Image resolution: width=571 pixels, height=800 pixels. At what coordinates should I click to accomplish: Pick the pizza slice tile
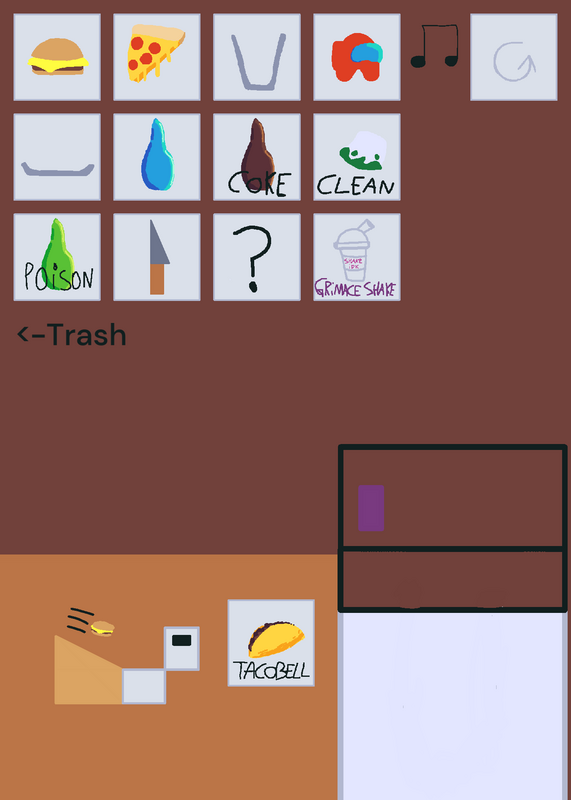pyautogui.click(x=157, y=57)
